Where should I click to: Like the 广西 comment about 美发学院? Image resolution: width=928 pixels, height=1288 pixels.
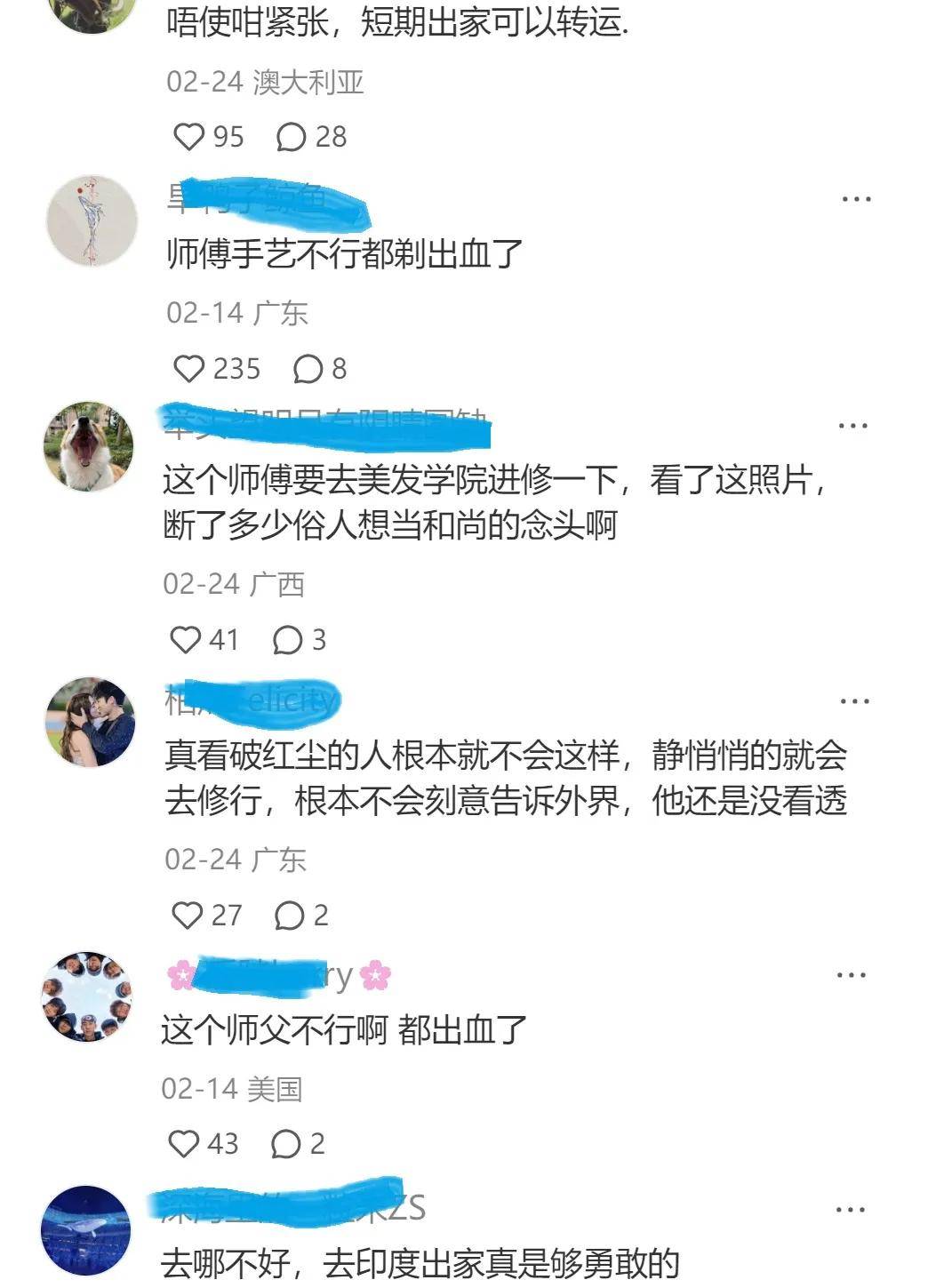click(x=186, y=640)
